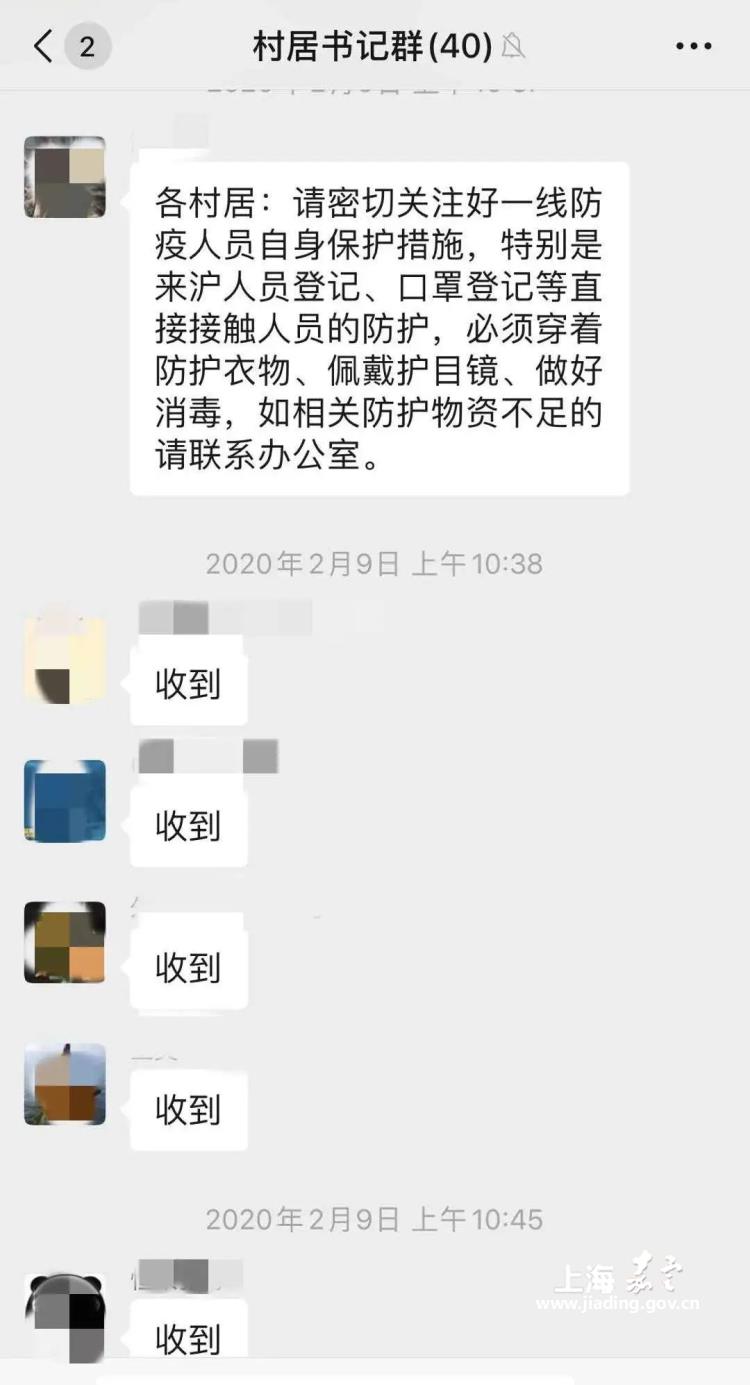Screen dimensions: 750x1385
Task: Open profile of the announcement sender's avatar
Action: (65, 178)
